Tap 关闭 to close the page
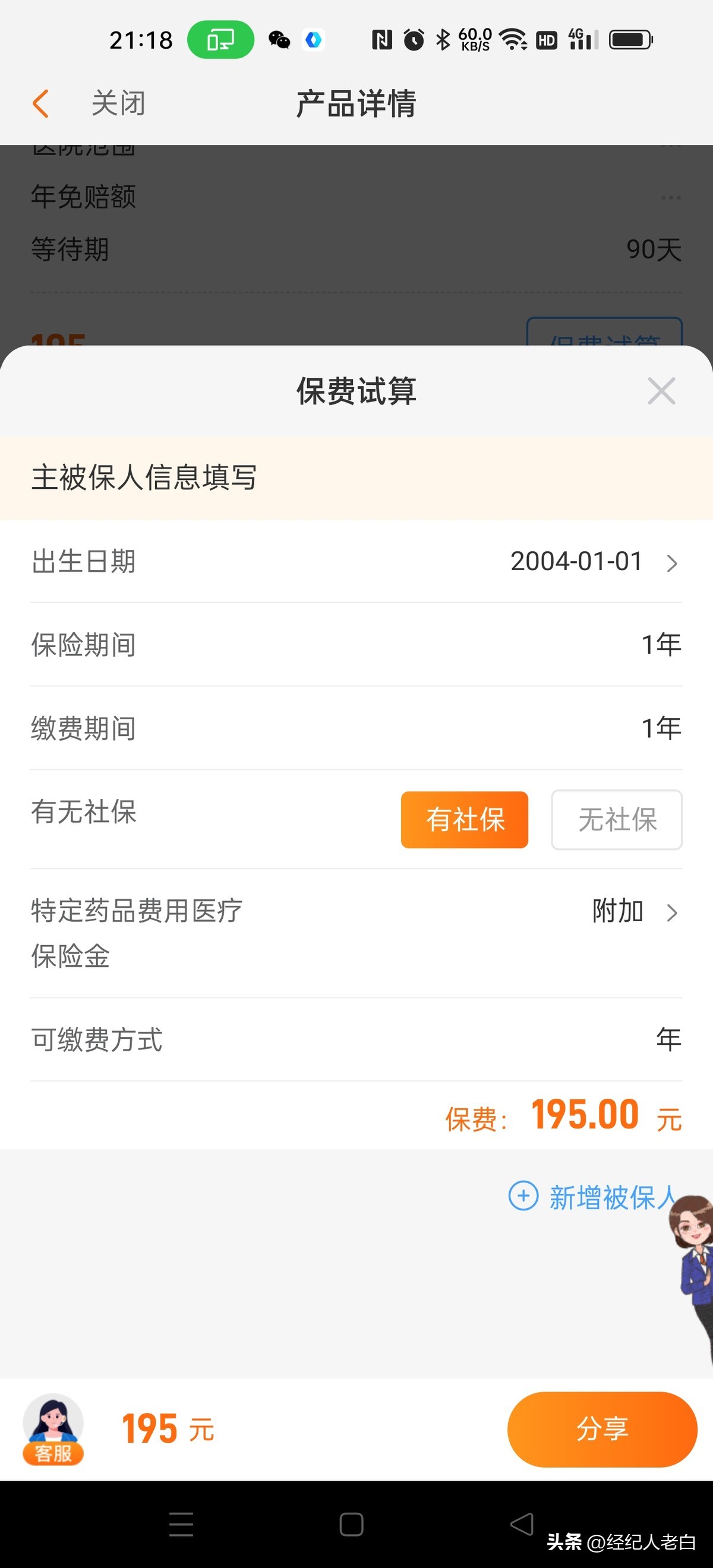 coord(118,103)
